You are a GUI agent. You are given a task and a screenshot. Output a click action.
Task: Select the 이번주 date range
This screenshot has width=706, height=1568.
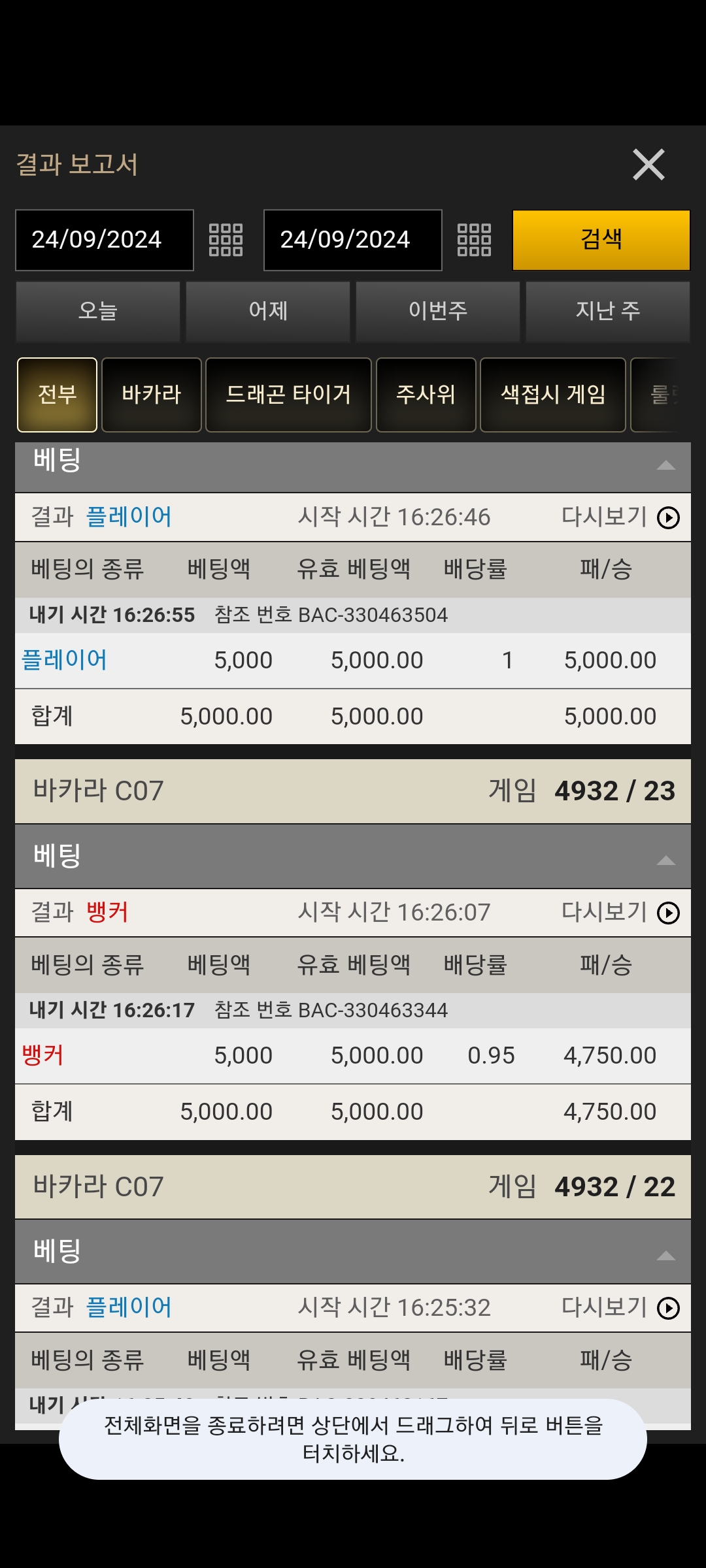click(x=437, y=311)
